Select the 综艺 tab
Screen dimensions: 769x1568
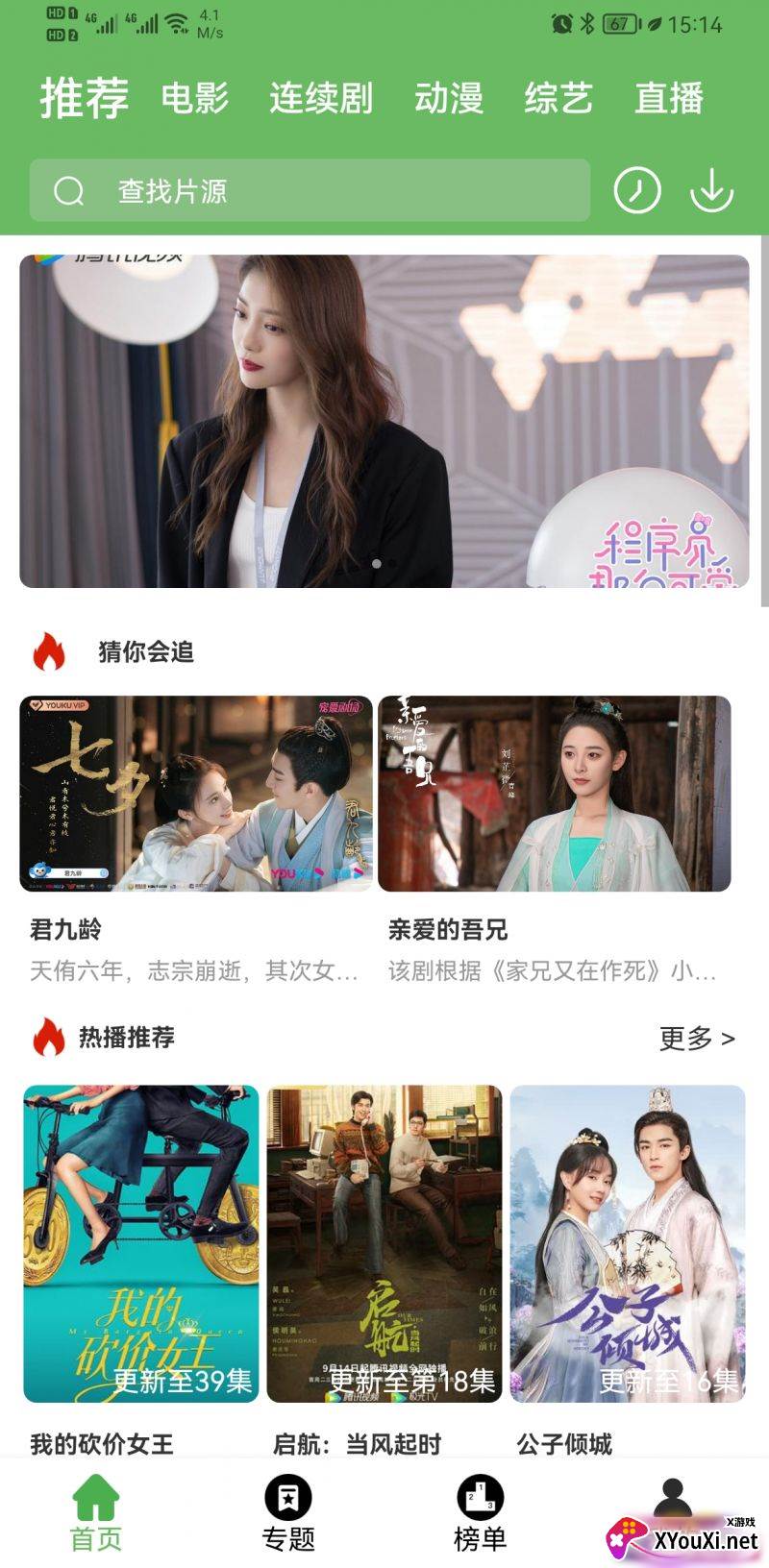[x=558, y=98]
